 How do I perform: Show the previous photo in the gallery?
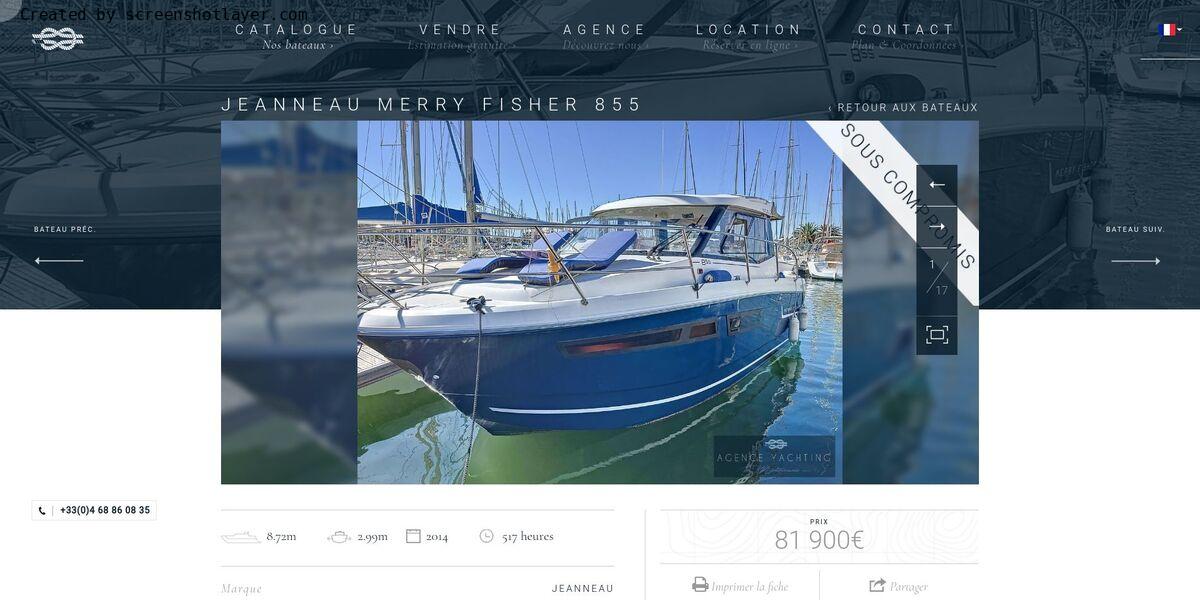click(936, 185)
